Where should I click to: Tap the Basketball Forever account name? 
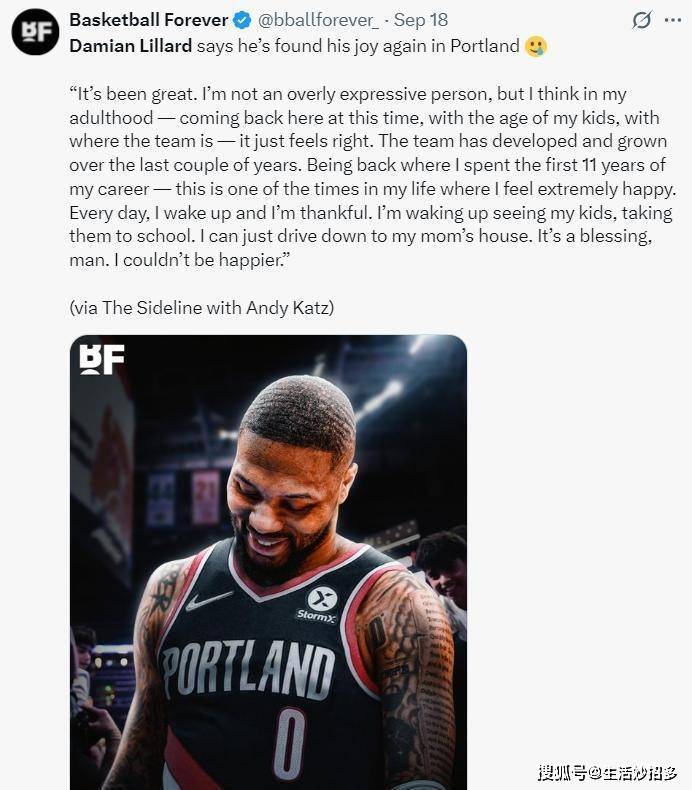(148, 20)
